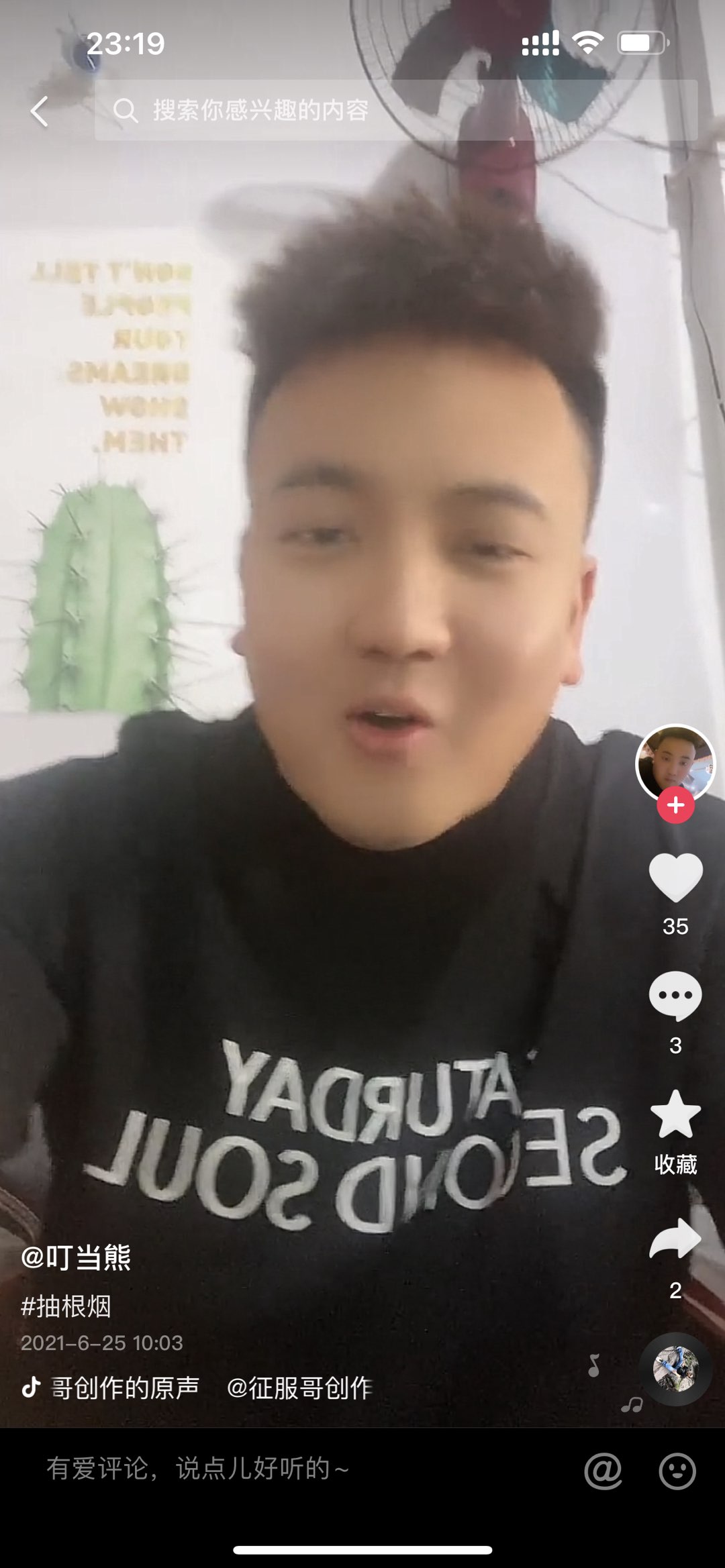Screen dimensions: 725x1568
Task: Open the emoji picker in comment bar
Action: pos(677,1471)
